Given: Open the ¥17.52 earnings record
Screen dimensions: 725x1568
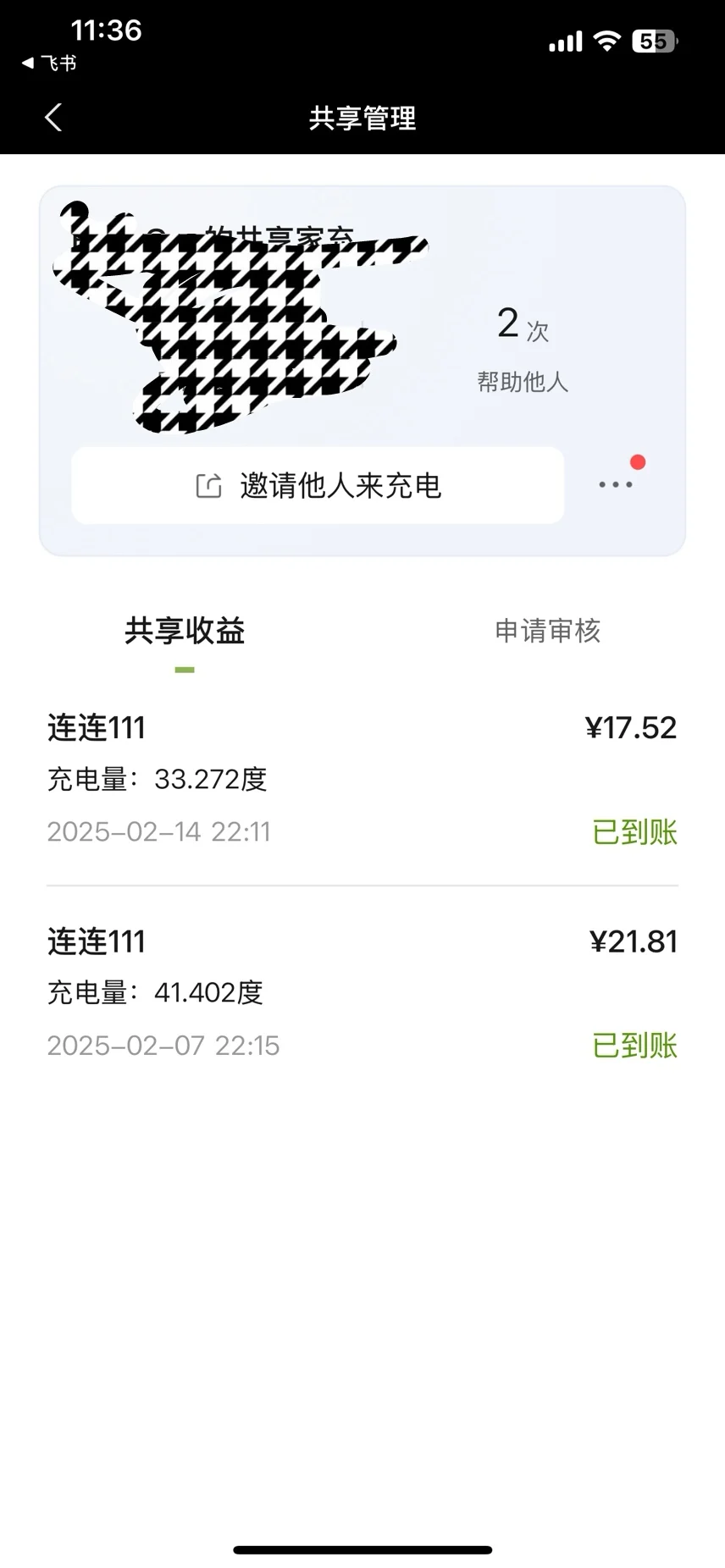Looking at the screenshot, I should (362, 779).
